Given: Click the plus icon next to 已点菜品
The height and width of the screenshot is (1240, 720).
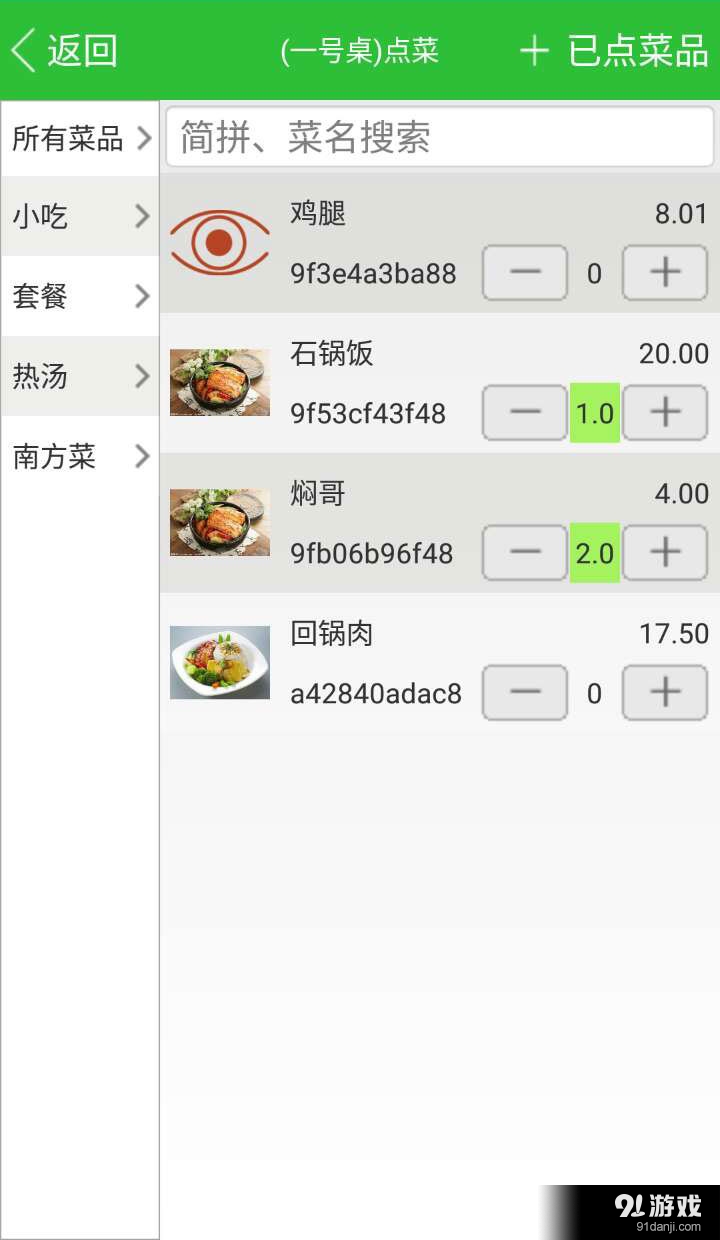Looking at the screenshot, I should pos(533,48).
